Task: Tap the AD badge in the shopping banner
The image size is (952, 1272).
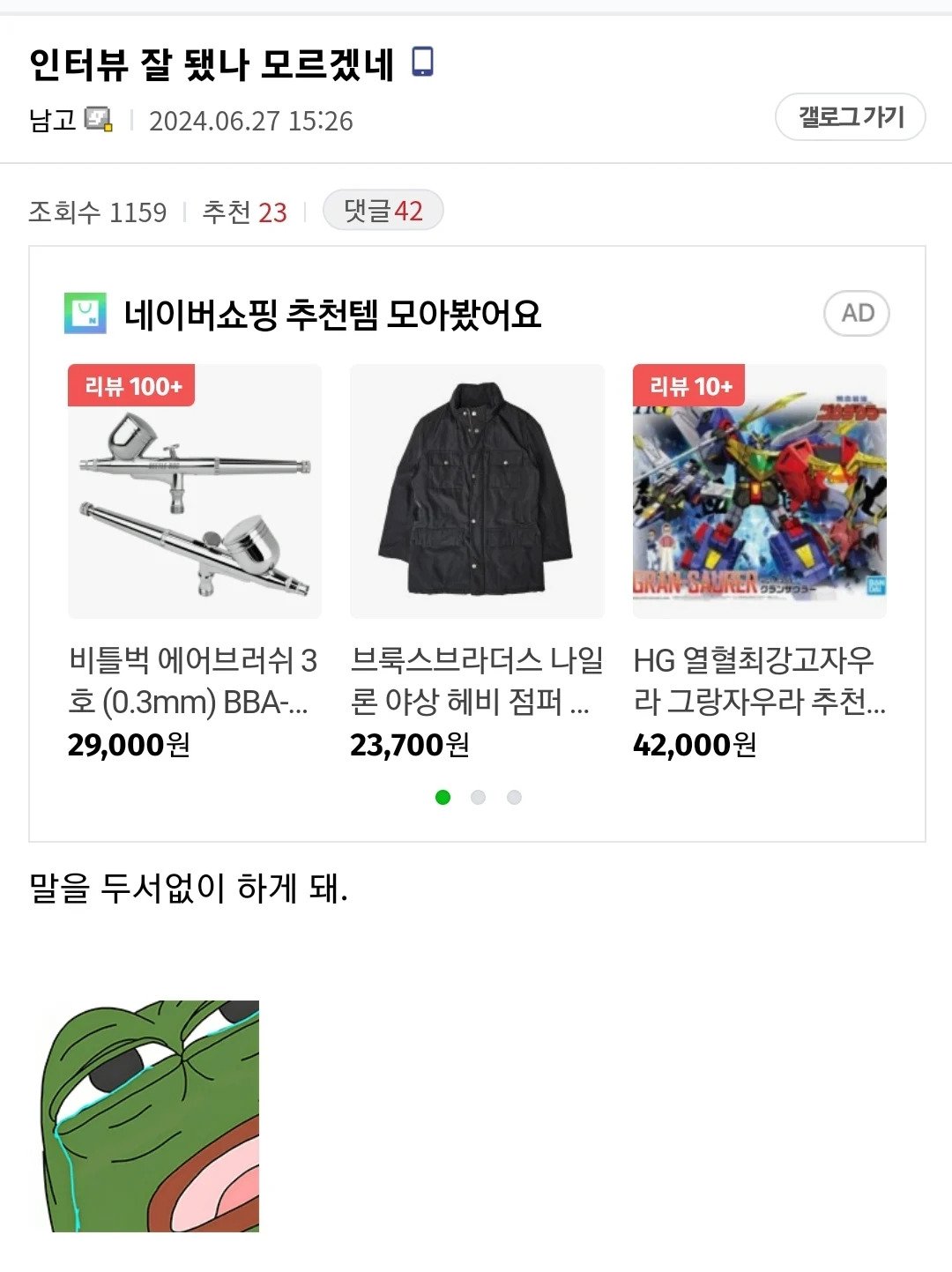Action: (857, 314)
